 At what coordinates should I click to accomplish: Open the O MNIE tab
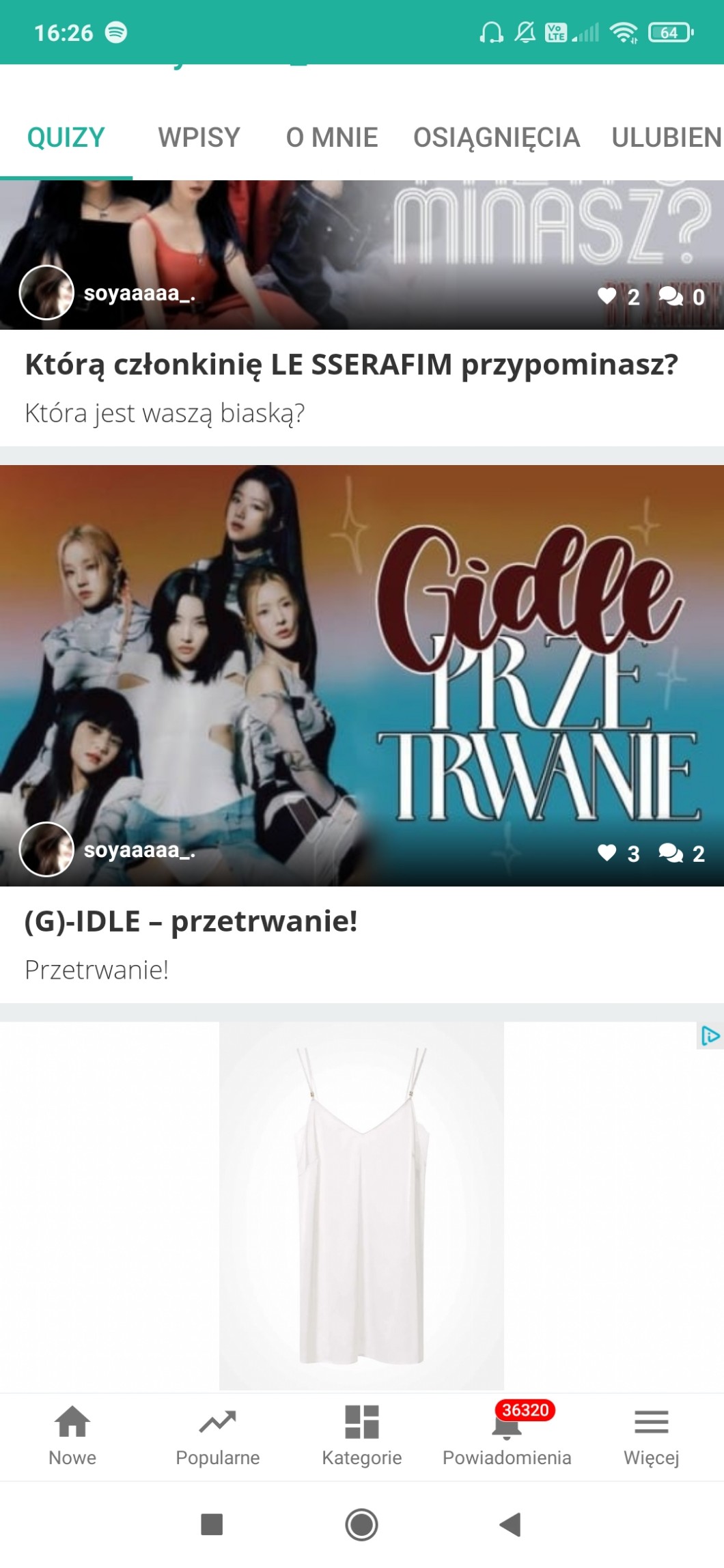pyautogui.click(x=332, y=137)
